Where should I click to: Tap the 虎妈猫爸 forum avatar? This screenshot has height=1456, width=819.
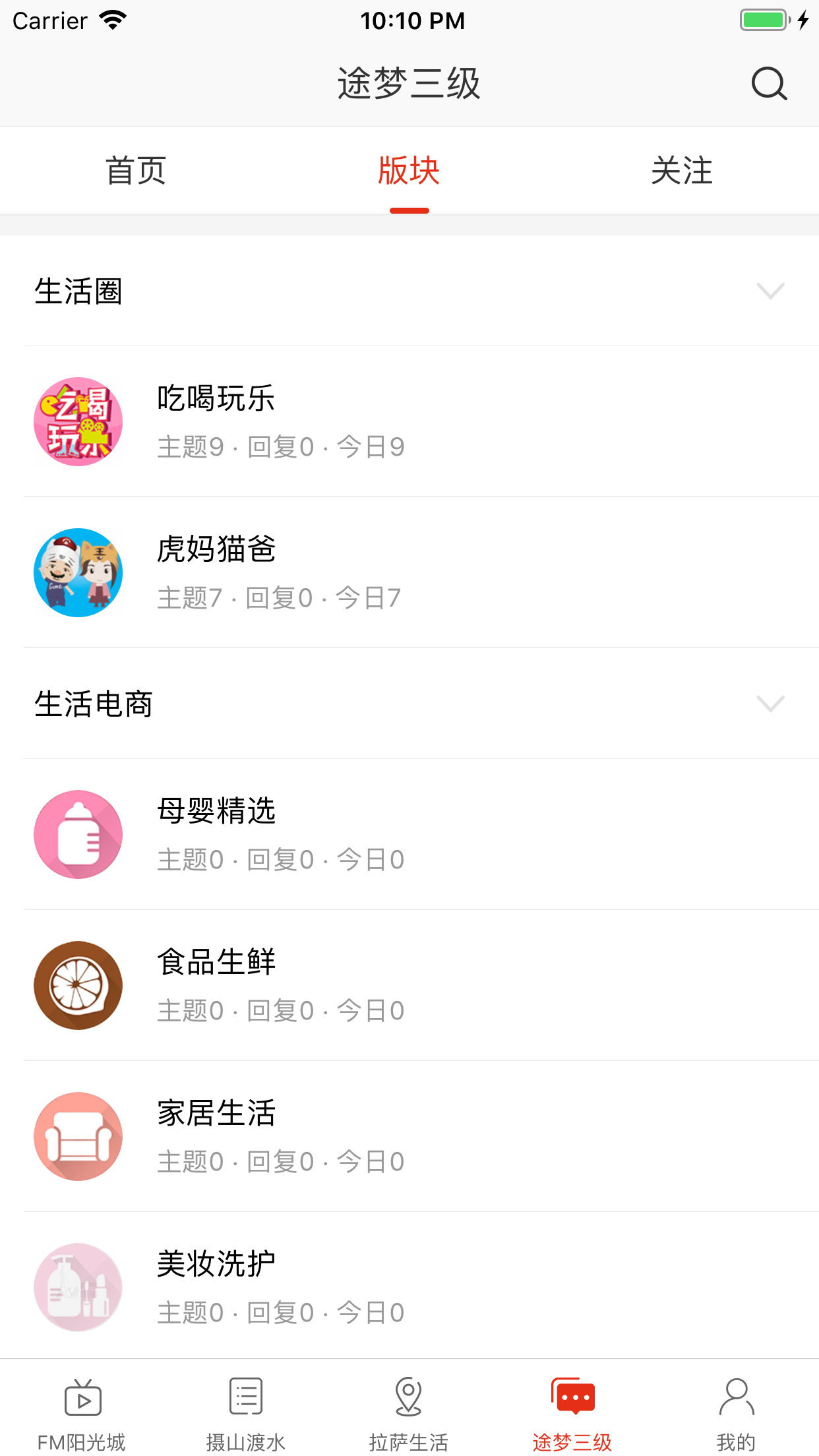[77, 572]
